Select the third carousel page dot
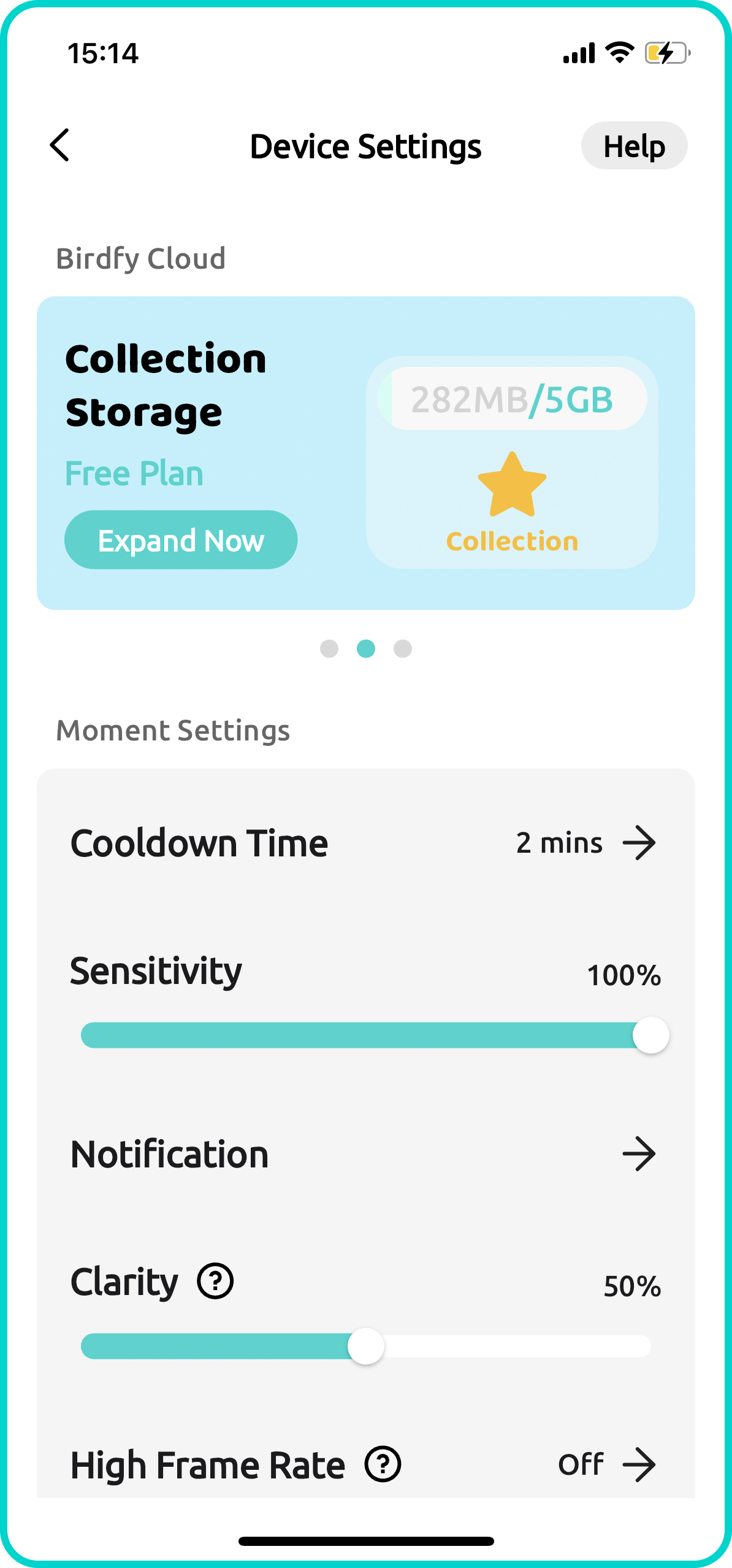 pos(403,648)
